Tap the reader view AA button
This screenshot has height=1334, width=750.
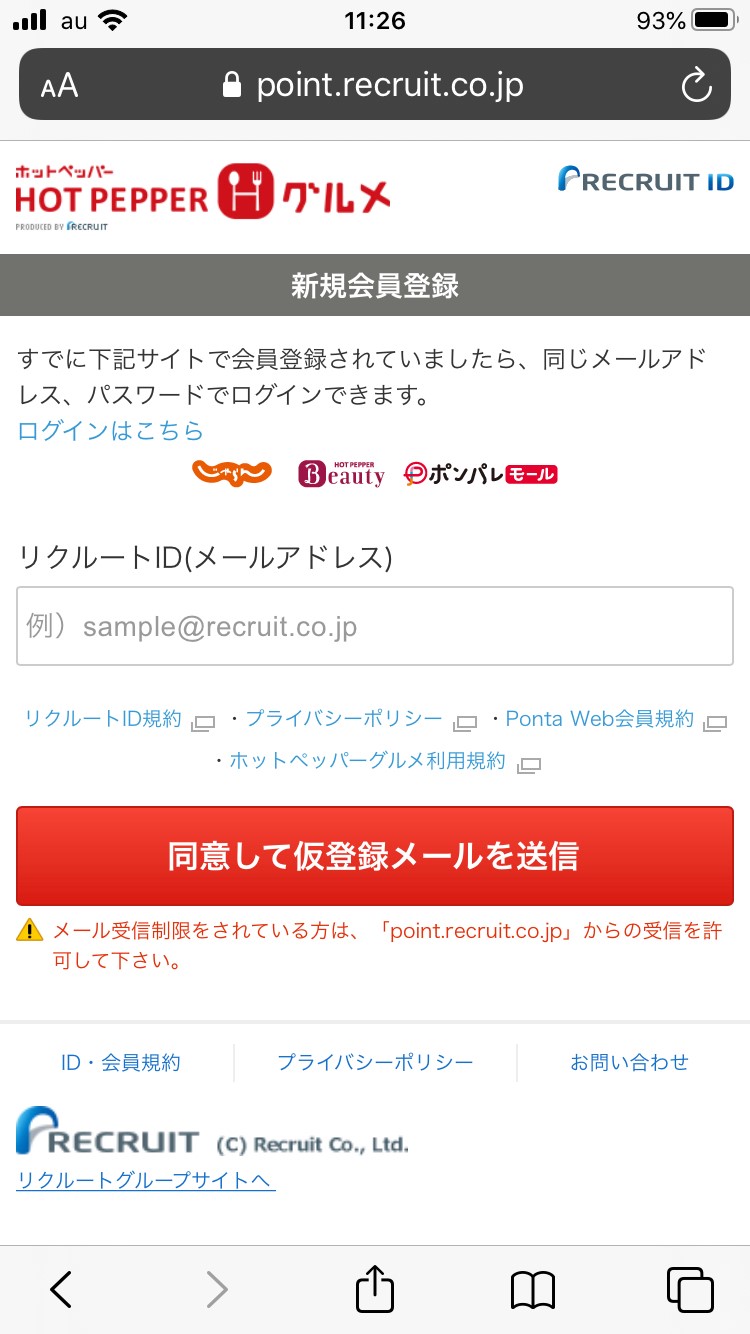pyautogui.click(x=59, y=85)
